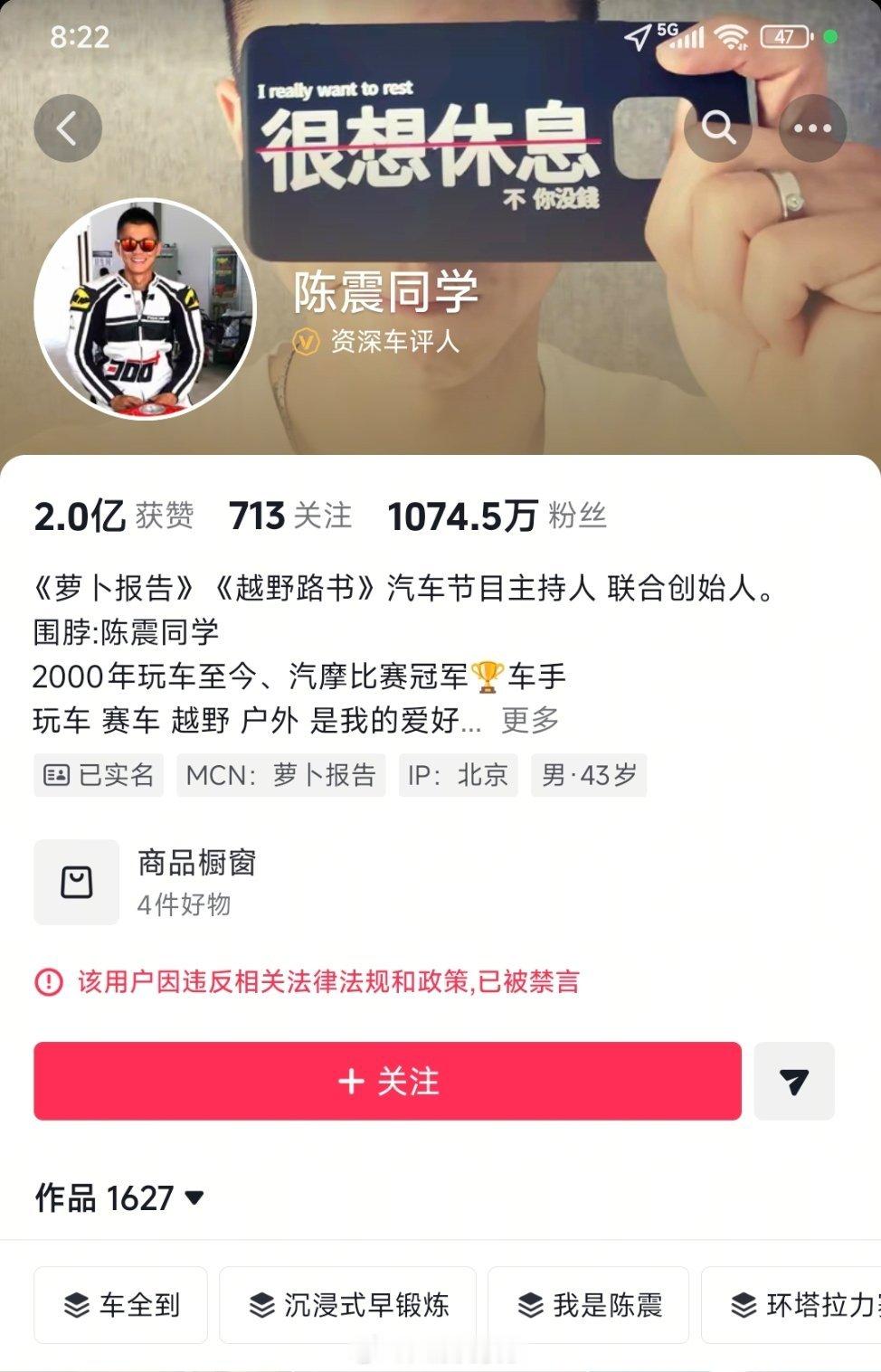Tap the paper plane share icon beside 关注
This screenshot has width=881, height=1372.
click(794, 1081)
